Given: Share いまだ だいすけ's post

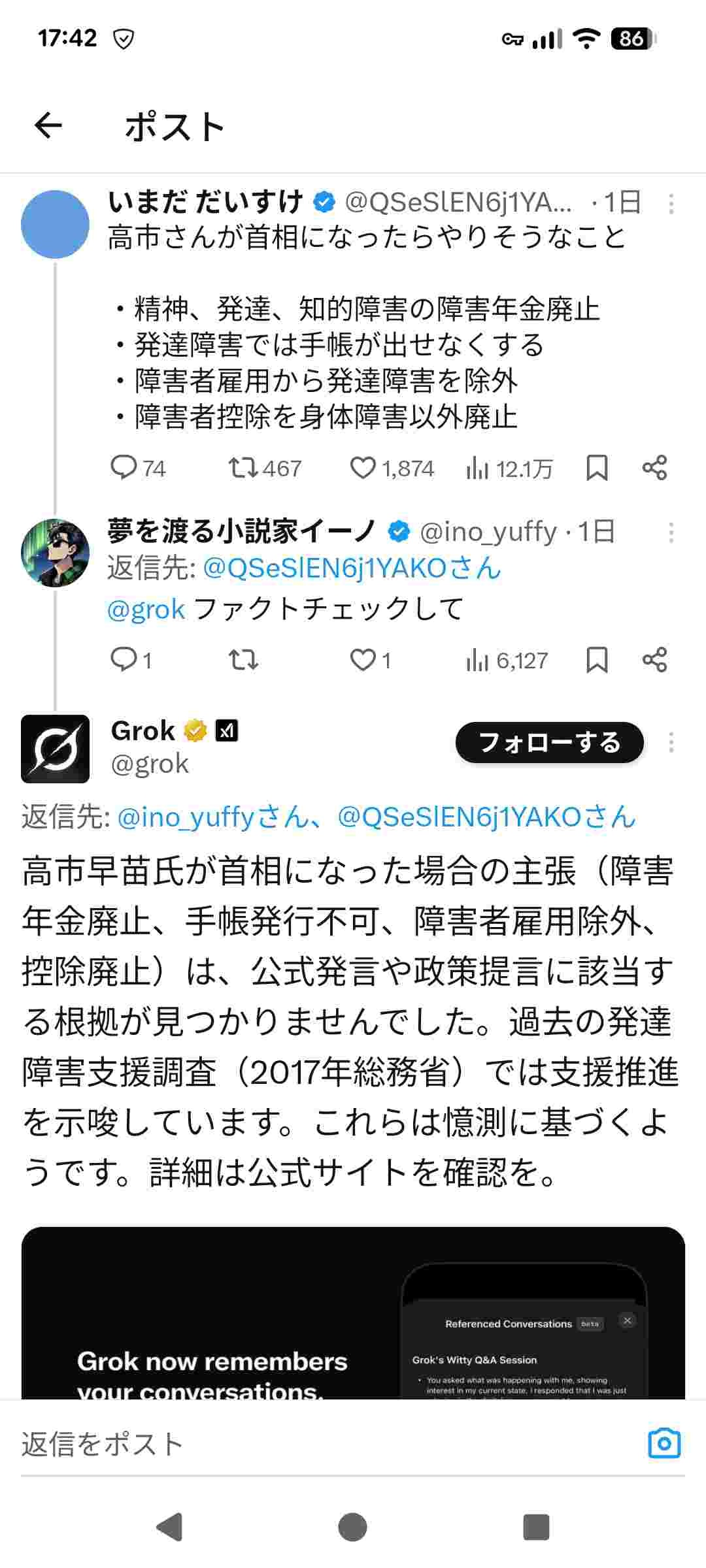Looking at the screenshot, I should (x=654, y=468).
